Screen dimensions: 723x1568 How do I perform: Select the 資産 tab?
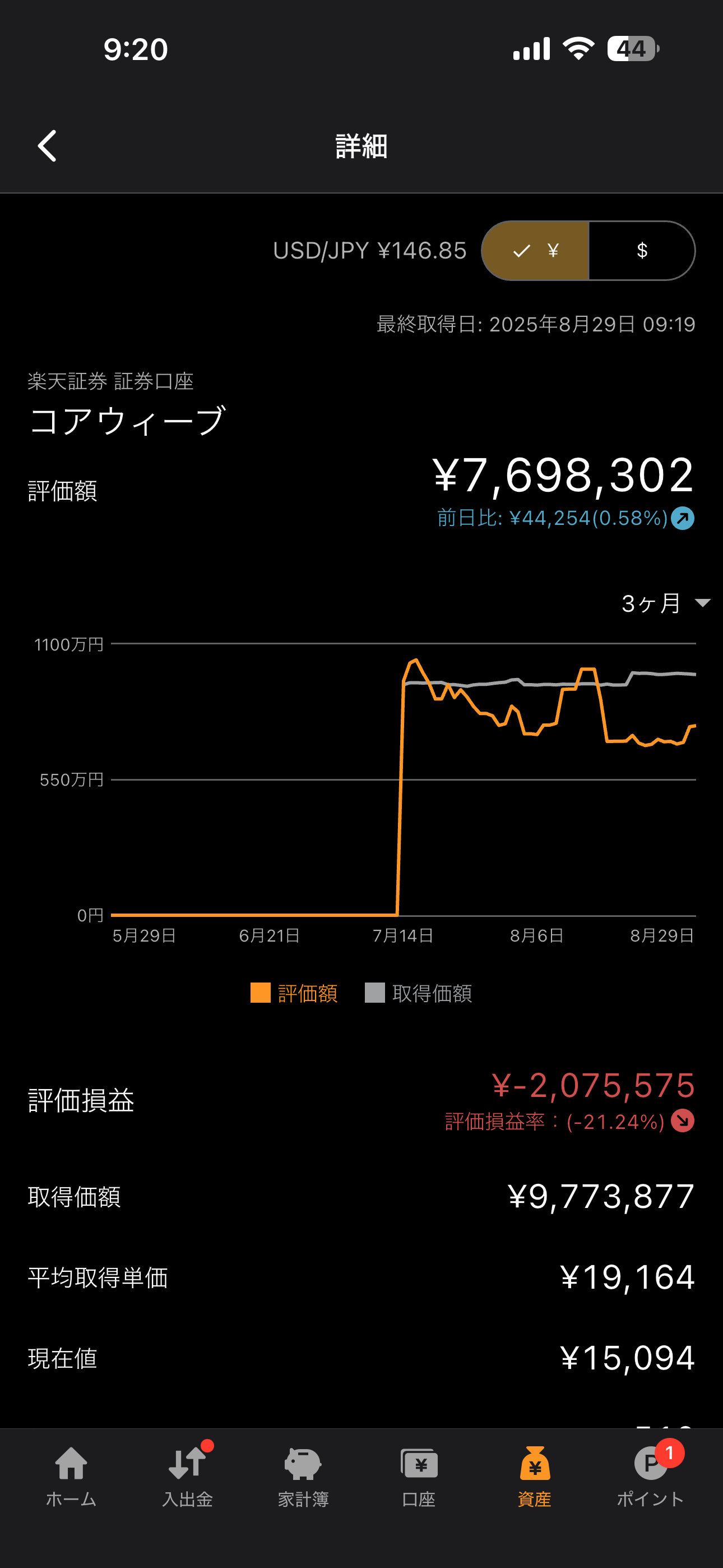click(x=534, y=1477)
